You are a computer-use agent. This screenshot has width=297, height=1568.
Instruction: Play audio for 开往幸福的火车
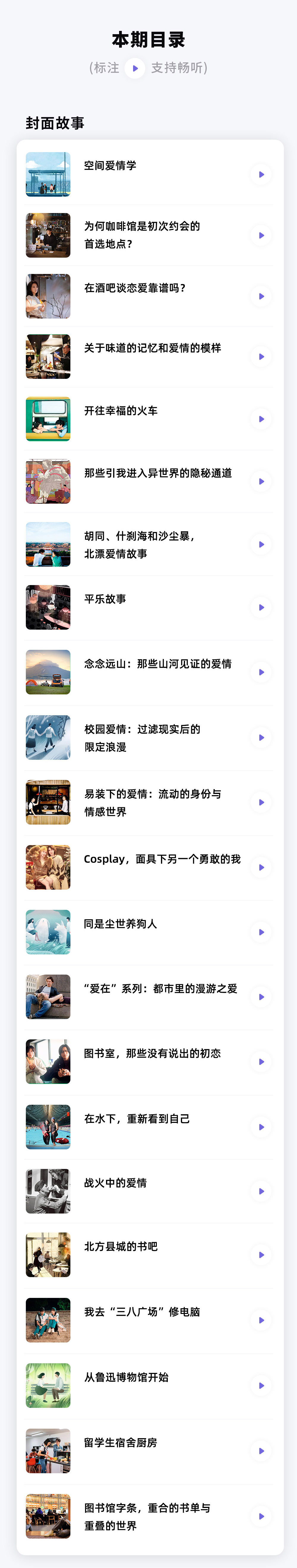pos(261,419)
